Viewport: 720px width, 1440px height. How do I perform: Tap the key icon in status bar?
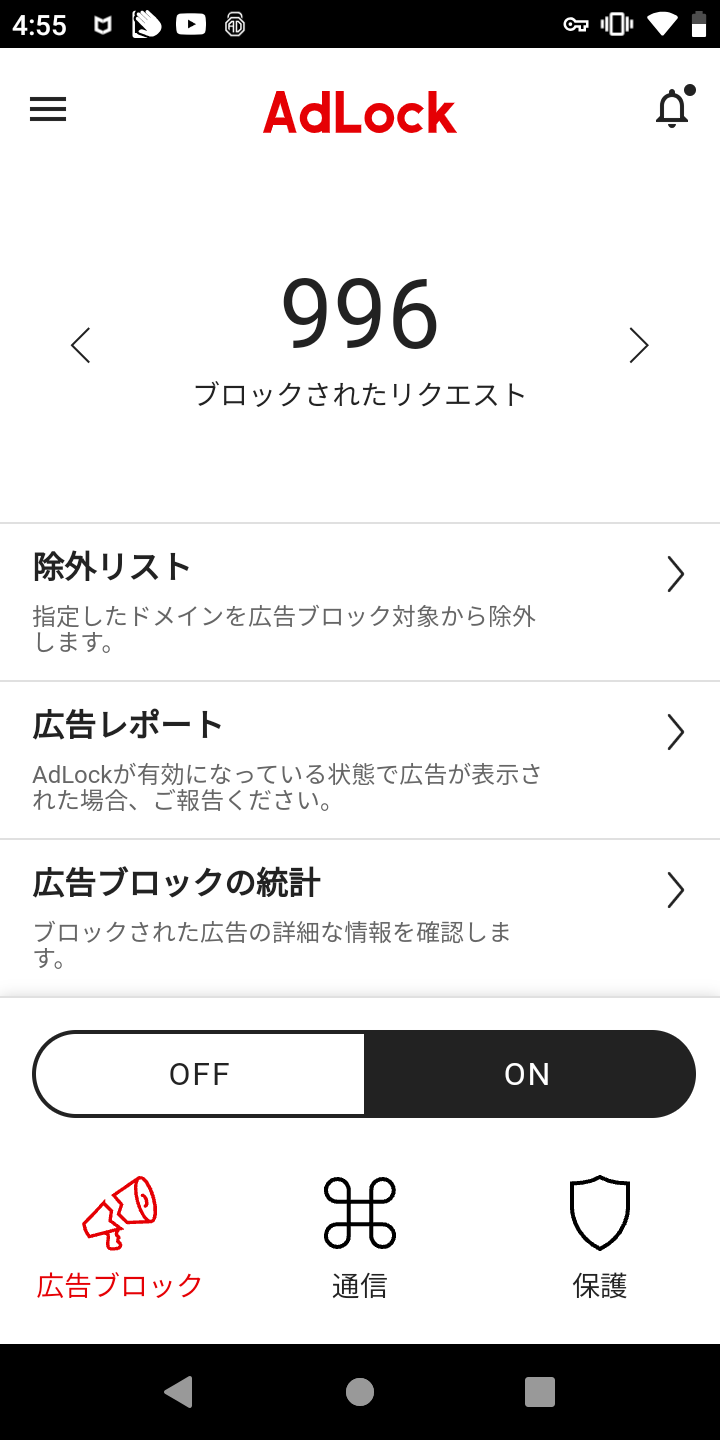(x=577, y=22)
